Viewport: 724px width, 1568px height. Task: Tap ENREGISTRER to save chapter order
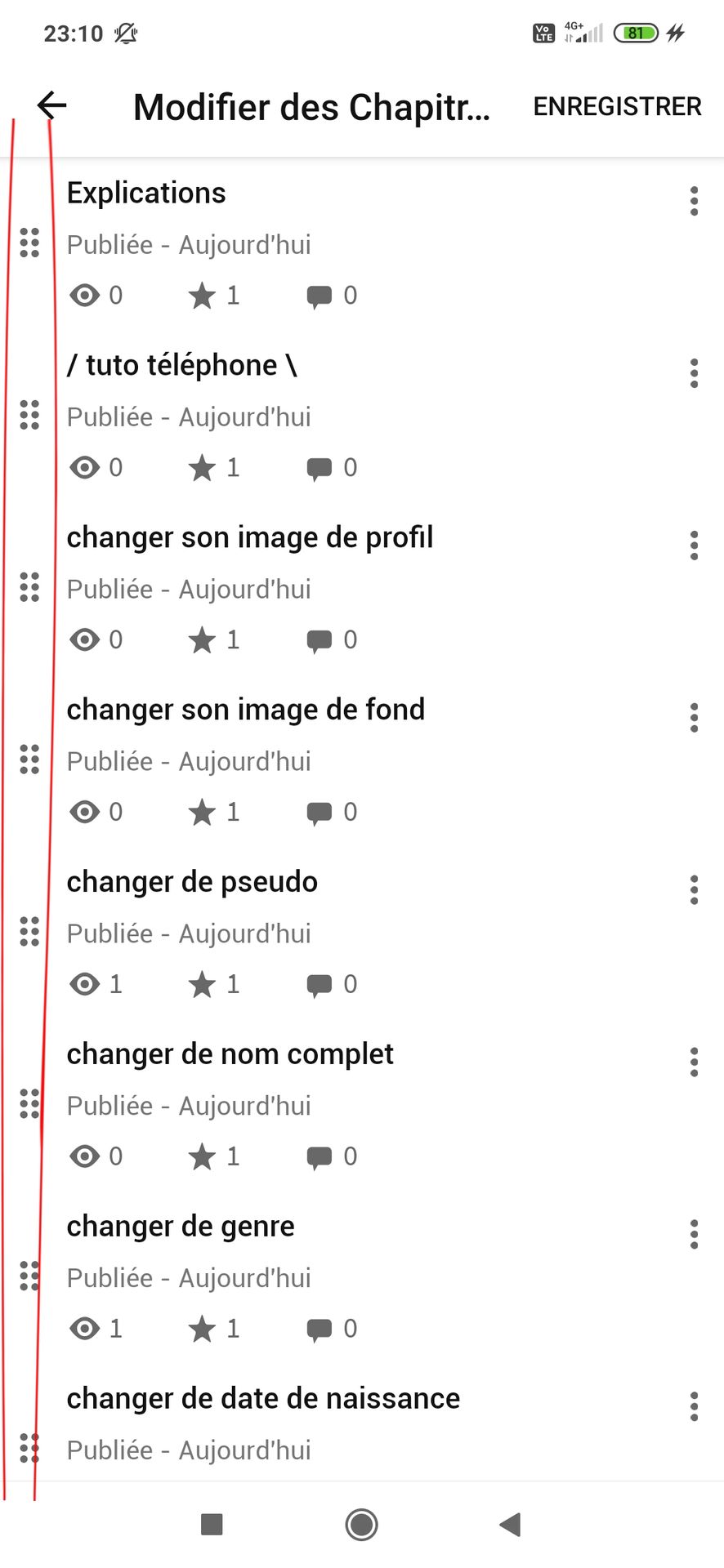pos(617,106)
